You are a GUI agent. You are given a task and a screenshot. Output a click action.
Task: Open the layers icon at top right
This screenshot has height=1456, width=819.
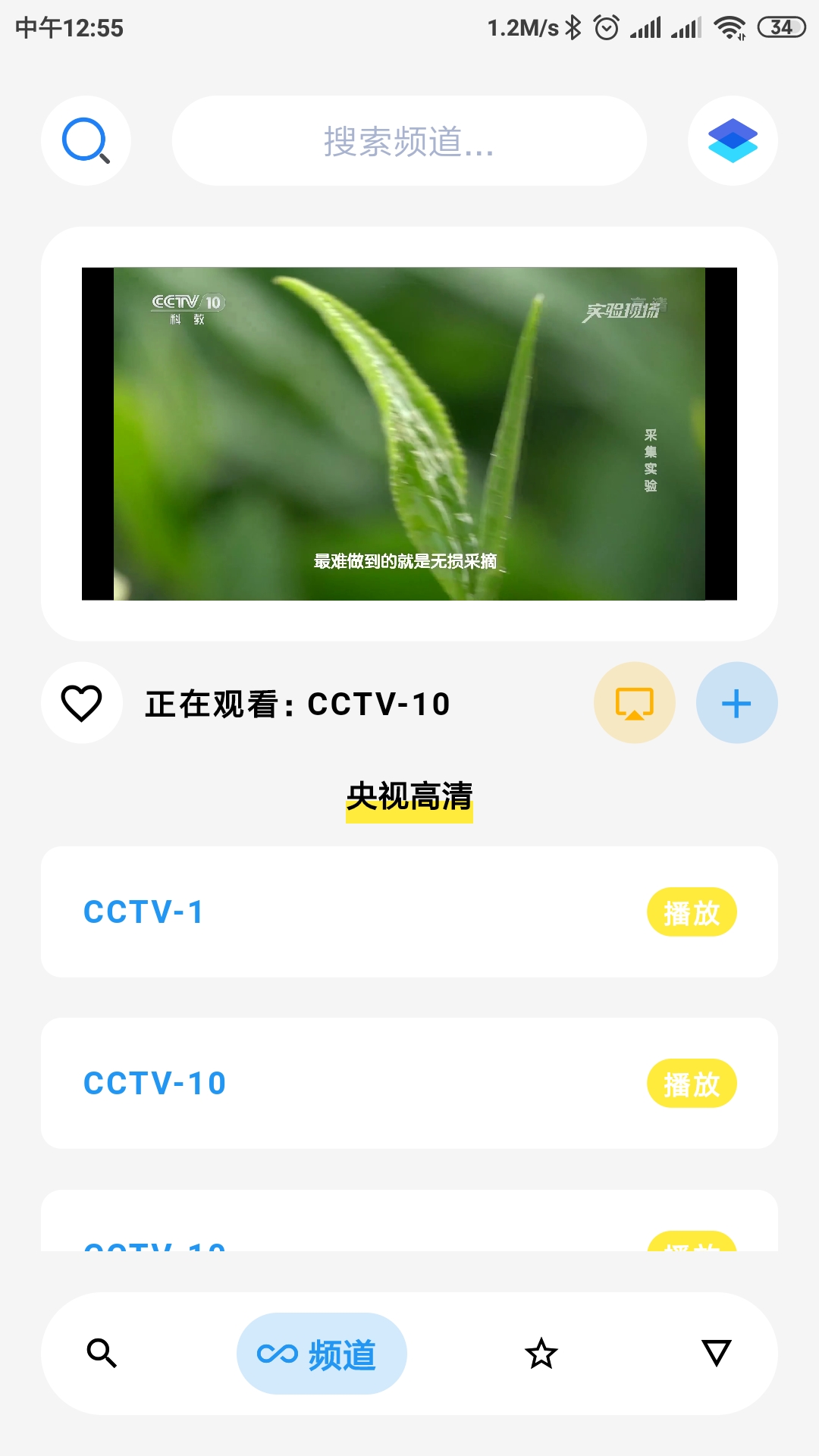(x=733, y=140)
